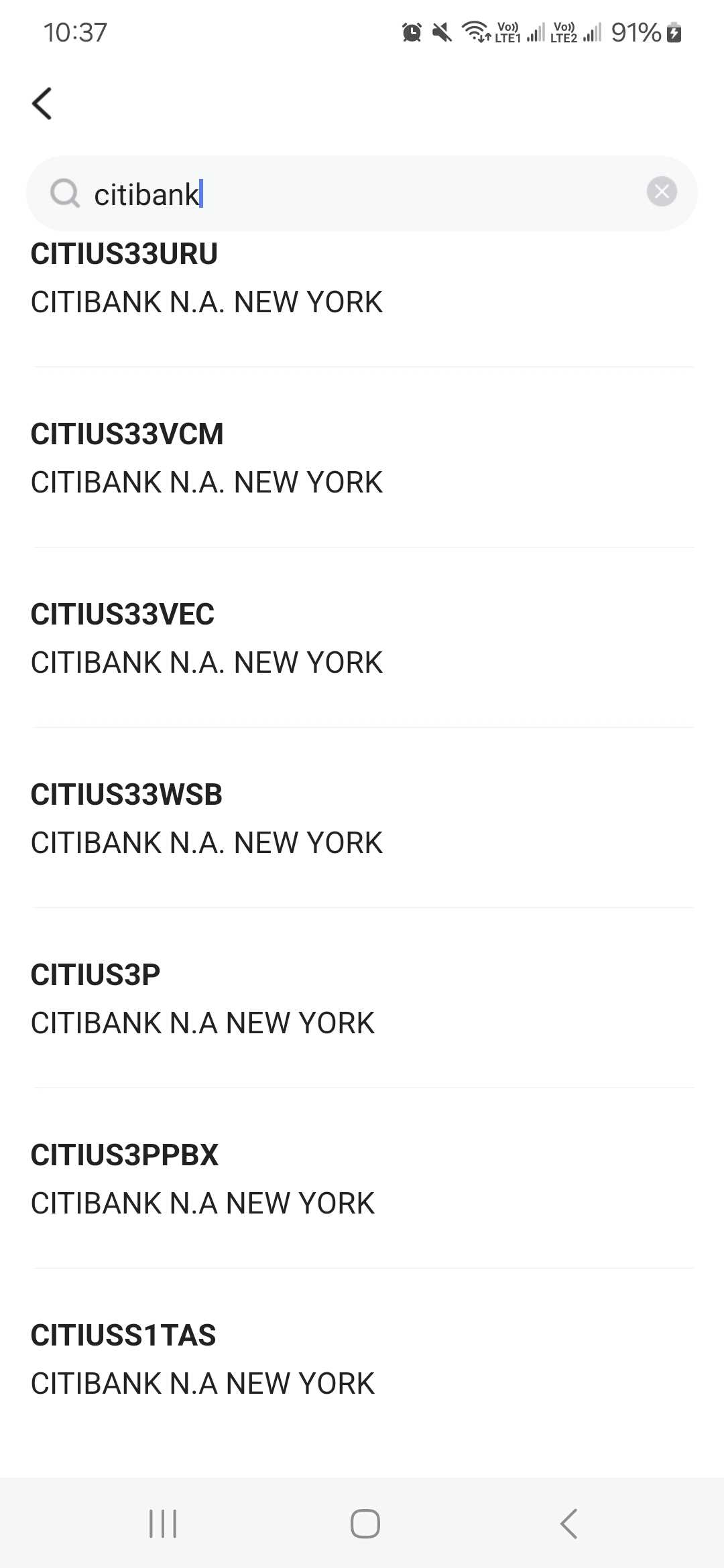The width and height of the screenshot is (724, 1568).
Task: Tap the citibank search field
Action: point(349,194)
